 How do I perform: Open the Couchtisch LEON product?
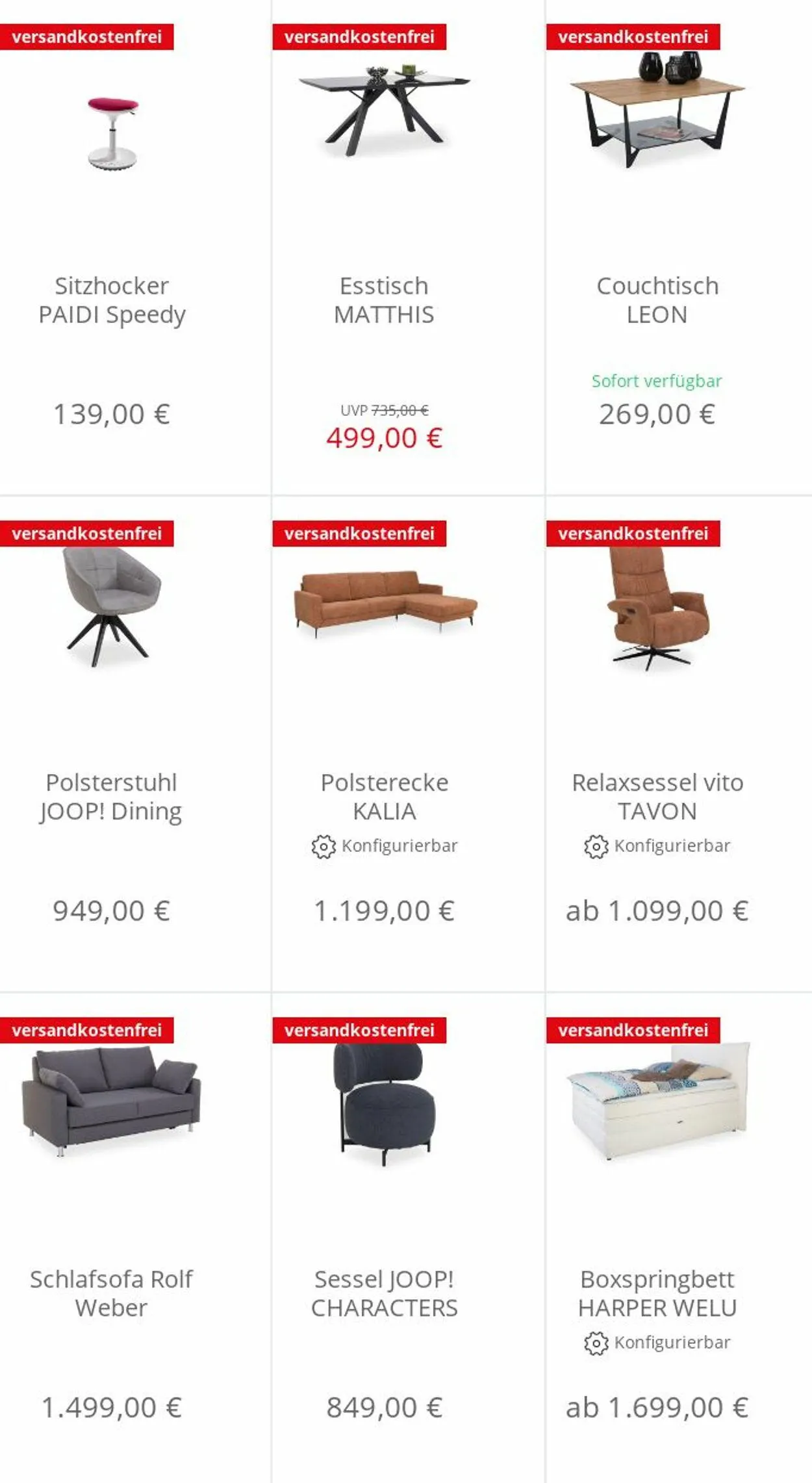pos(657,300)
